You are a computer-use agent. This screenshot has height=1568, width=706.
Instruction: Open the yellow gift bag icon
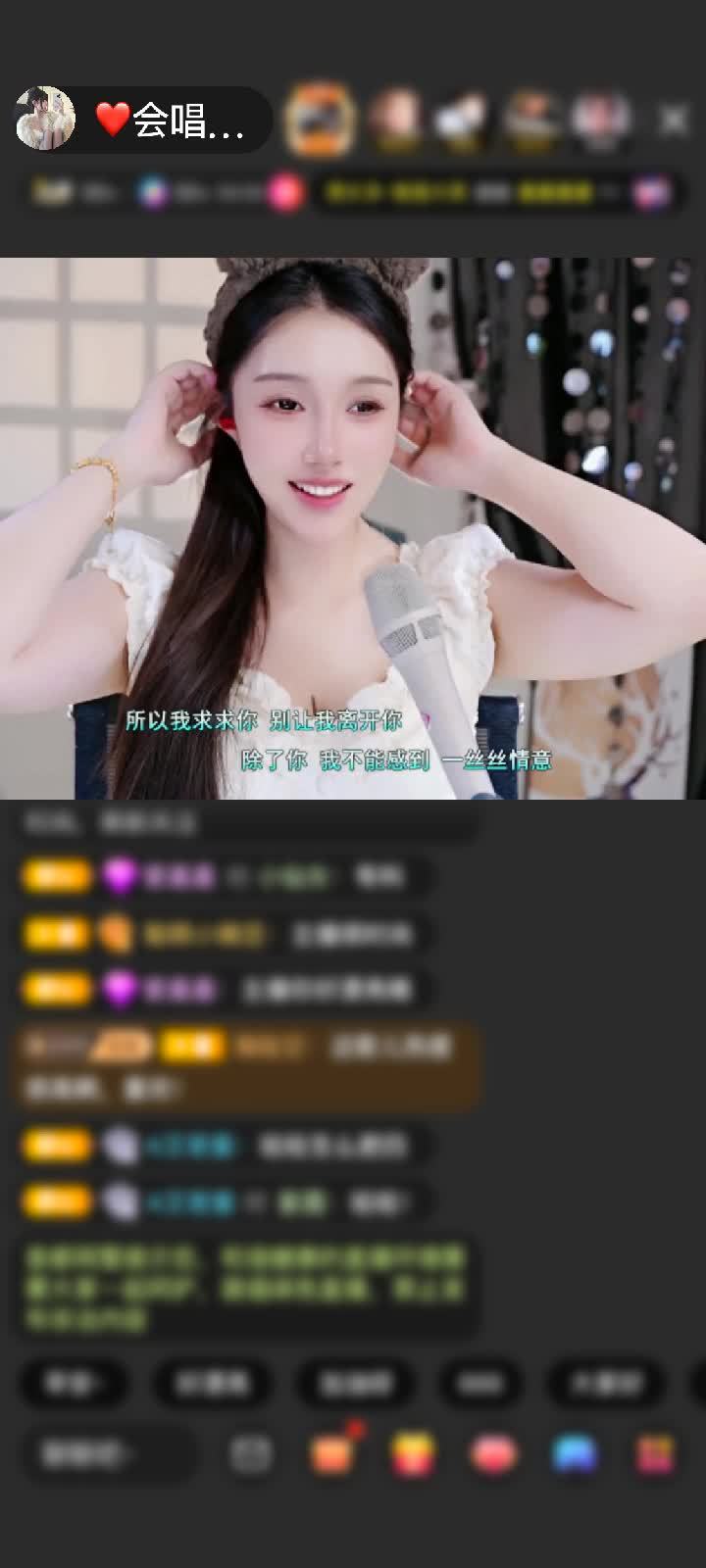click(413, 1454)
